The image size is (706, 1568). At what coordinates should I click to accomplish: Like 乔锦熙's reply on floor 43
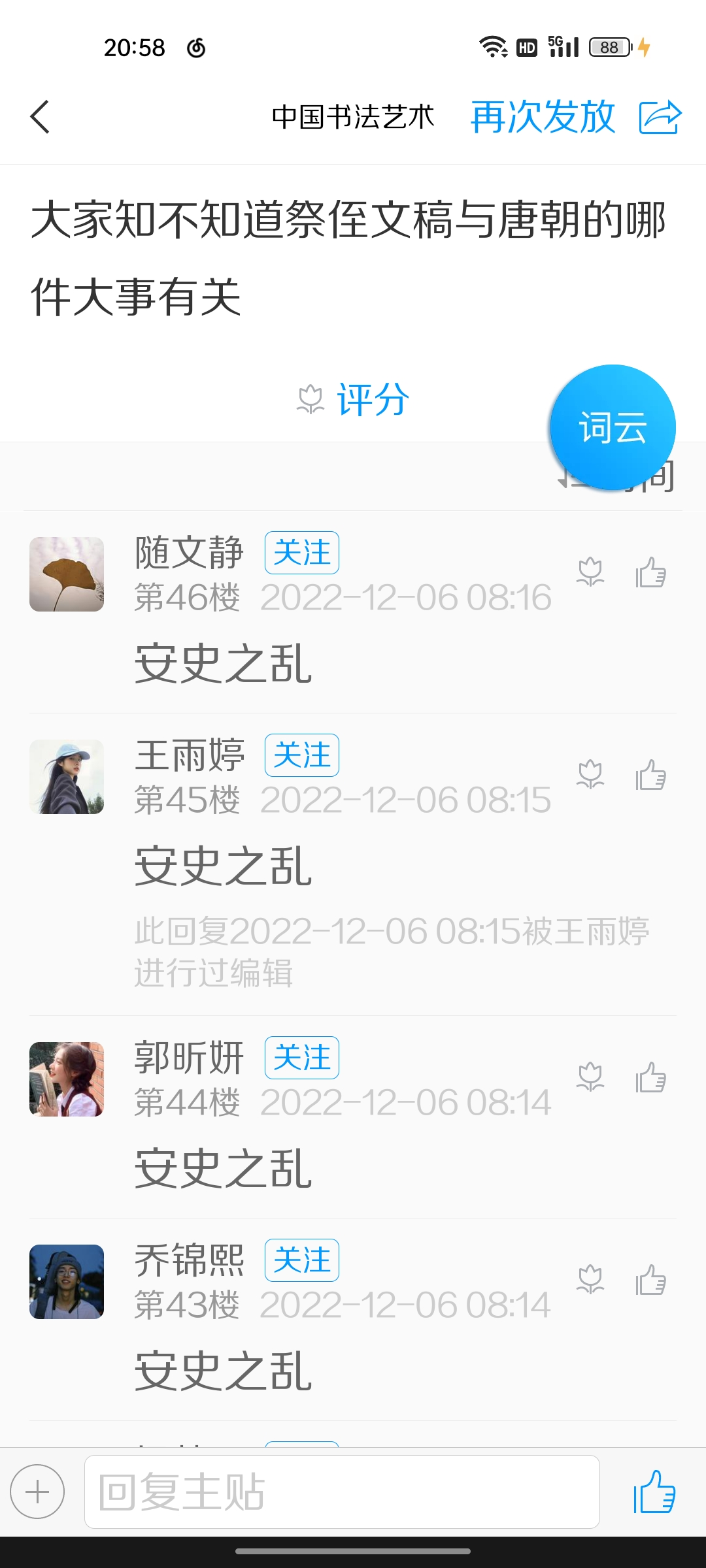coord(650,1281)
